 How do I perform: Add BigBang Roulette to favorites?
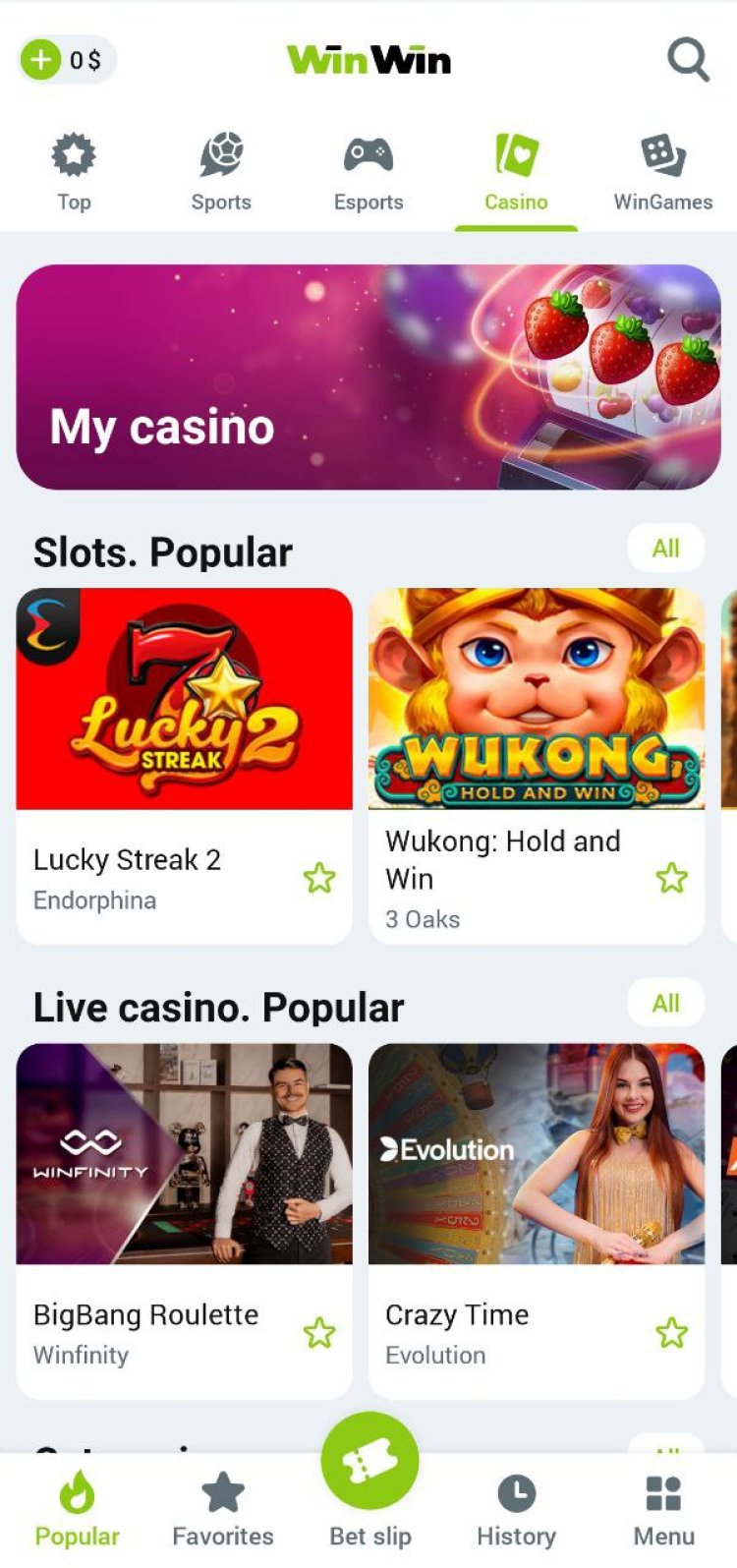point(319,1333)
